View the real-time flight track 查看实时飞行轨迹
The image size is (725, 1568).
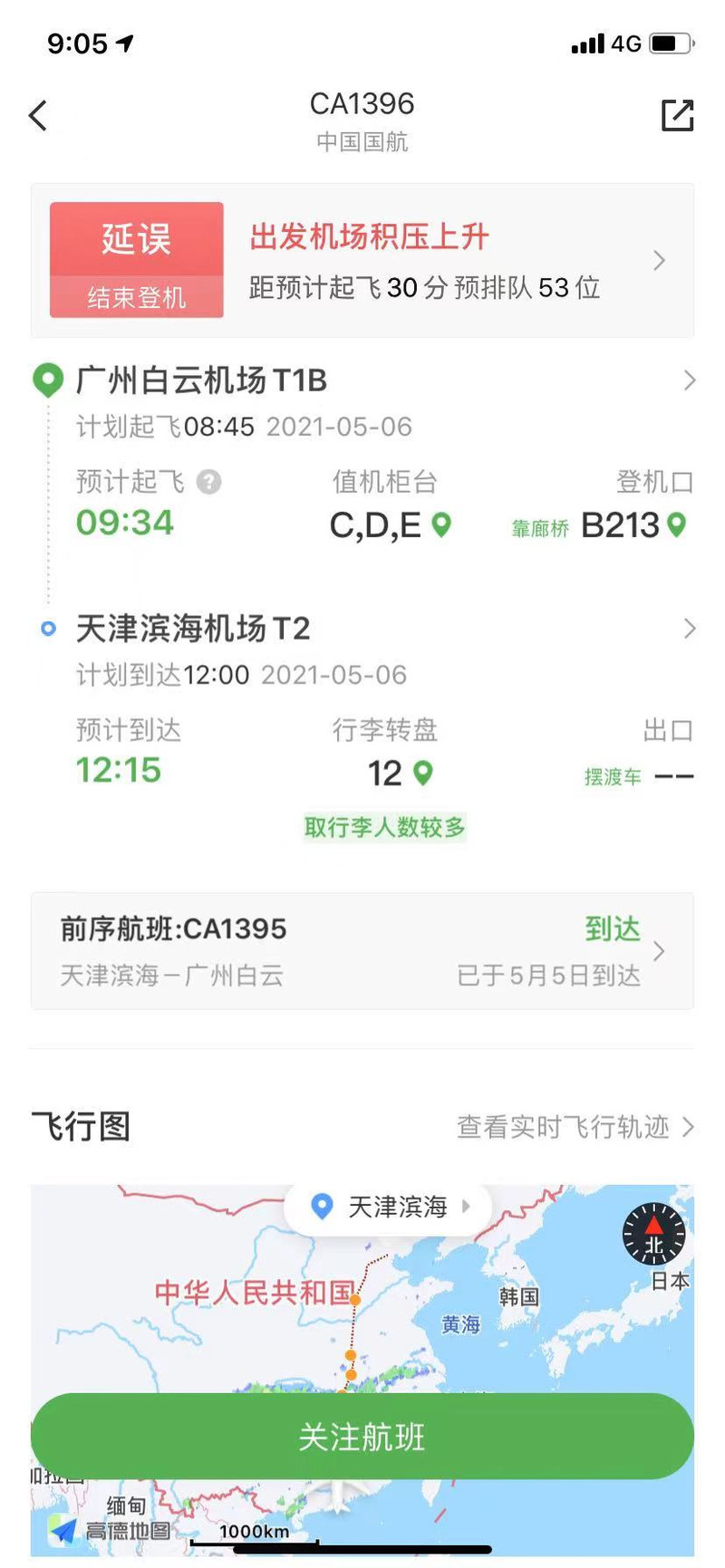coord(575,1127)
